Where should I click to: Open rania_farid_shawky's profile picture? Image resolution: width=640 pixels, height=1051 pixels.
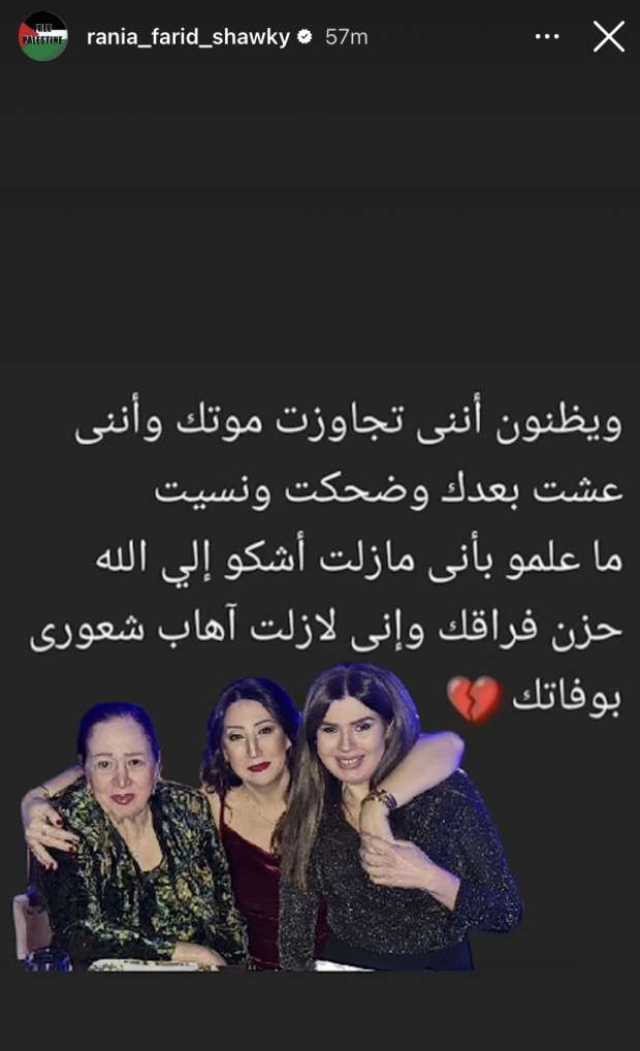[x=43, y=37]
